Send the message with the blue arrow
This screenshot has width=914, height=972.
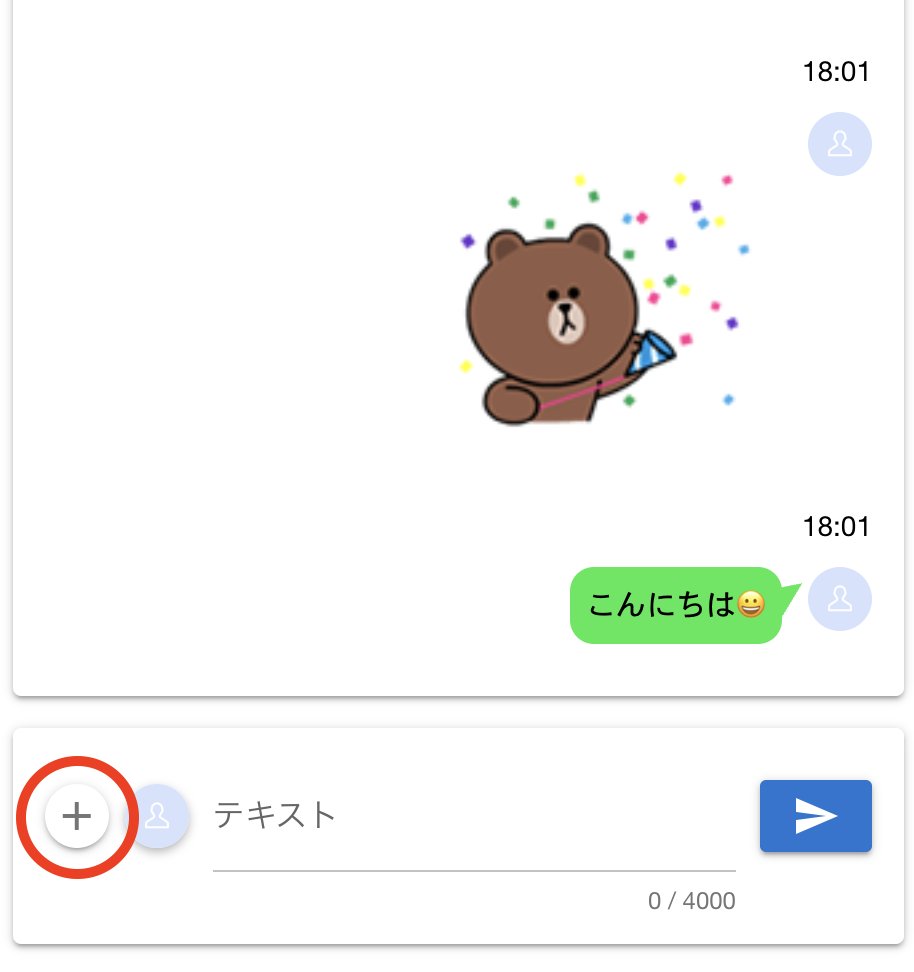pyautogui.click(x=815, y=816)
